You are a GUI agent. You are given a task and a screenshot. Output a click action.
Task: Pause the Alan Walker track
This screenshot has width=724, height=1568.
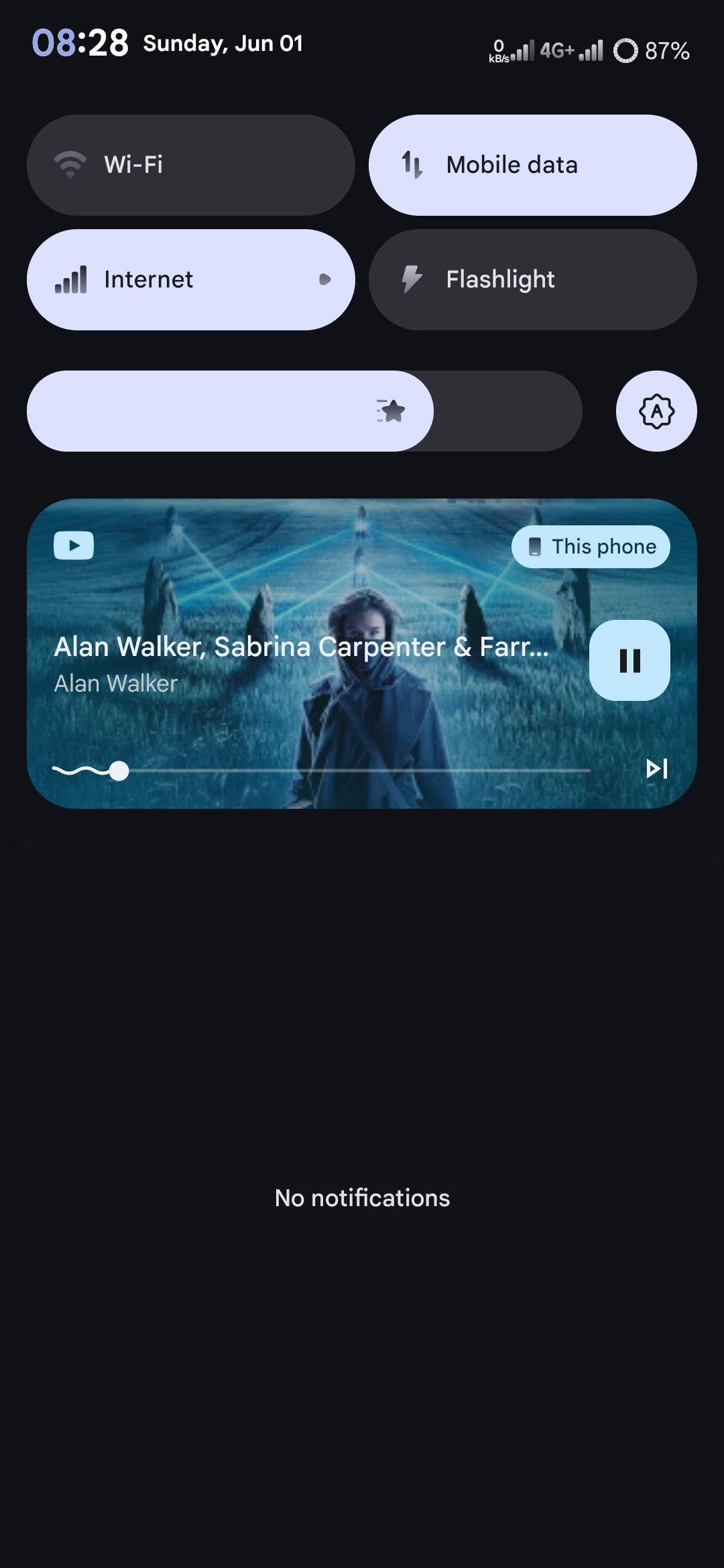click(629, 661)
